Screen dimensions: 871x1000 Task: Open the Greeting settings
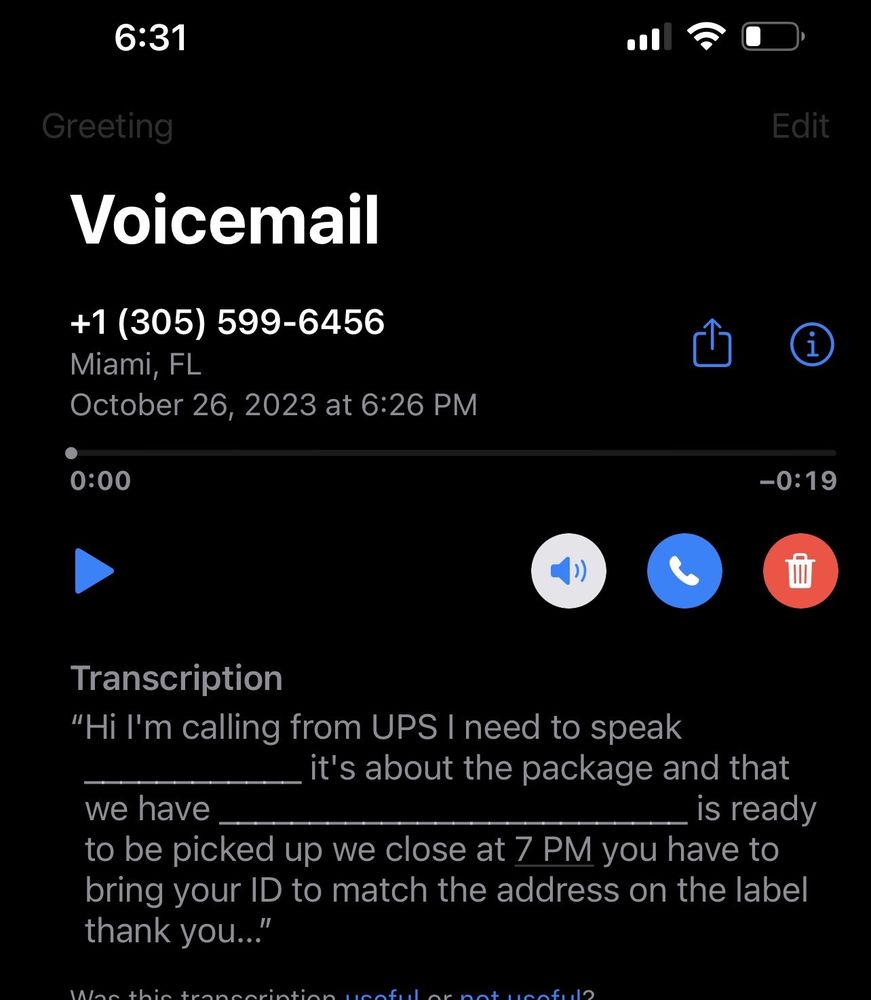pyautogui.click(x=107, y=127)
